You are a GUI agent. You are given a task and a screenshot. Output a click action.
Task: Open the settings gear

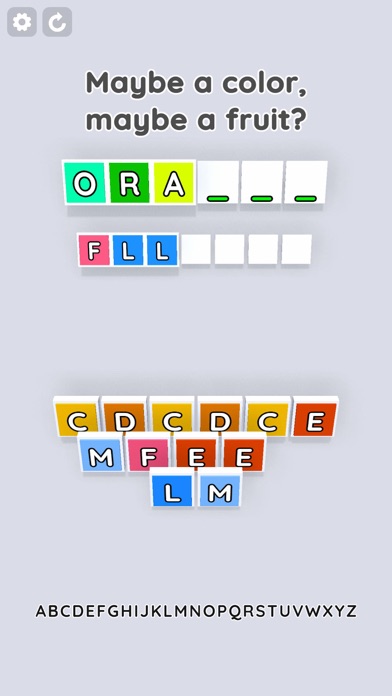(22, 22)
